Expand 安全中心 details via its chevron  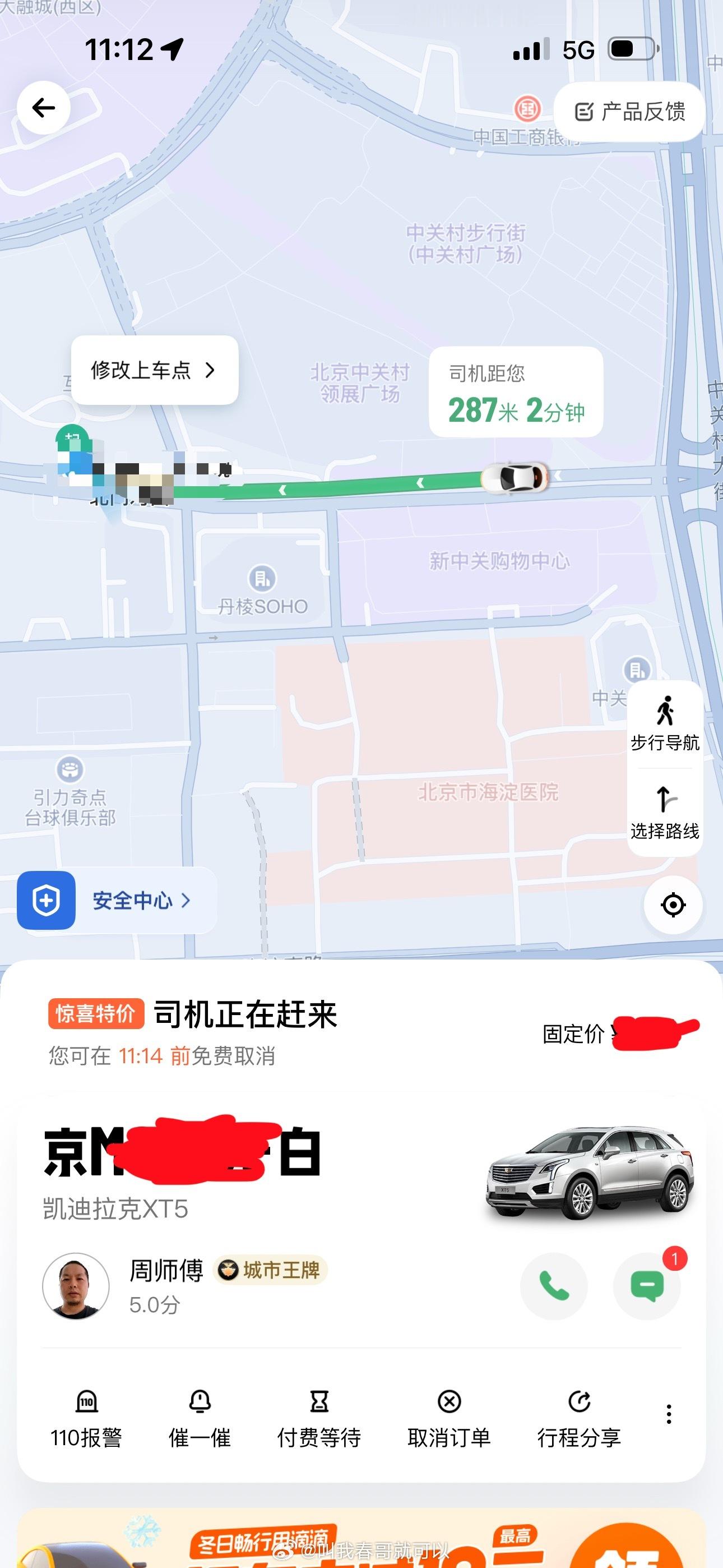click(x=187, y=901)
